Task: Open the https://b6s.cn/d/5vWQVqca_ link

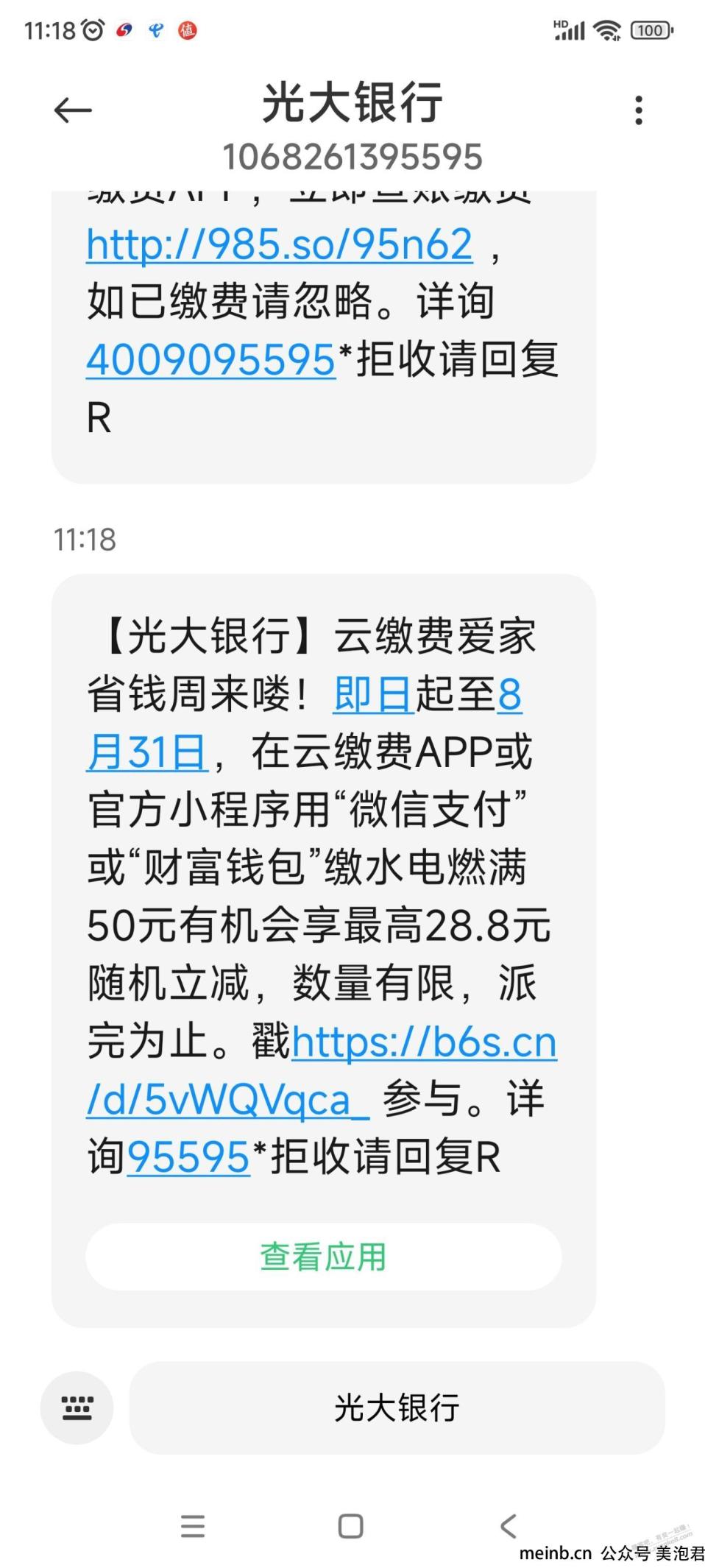Action: click(321, 1071)
